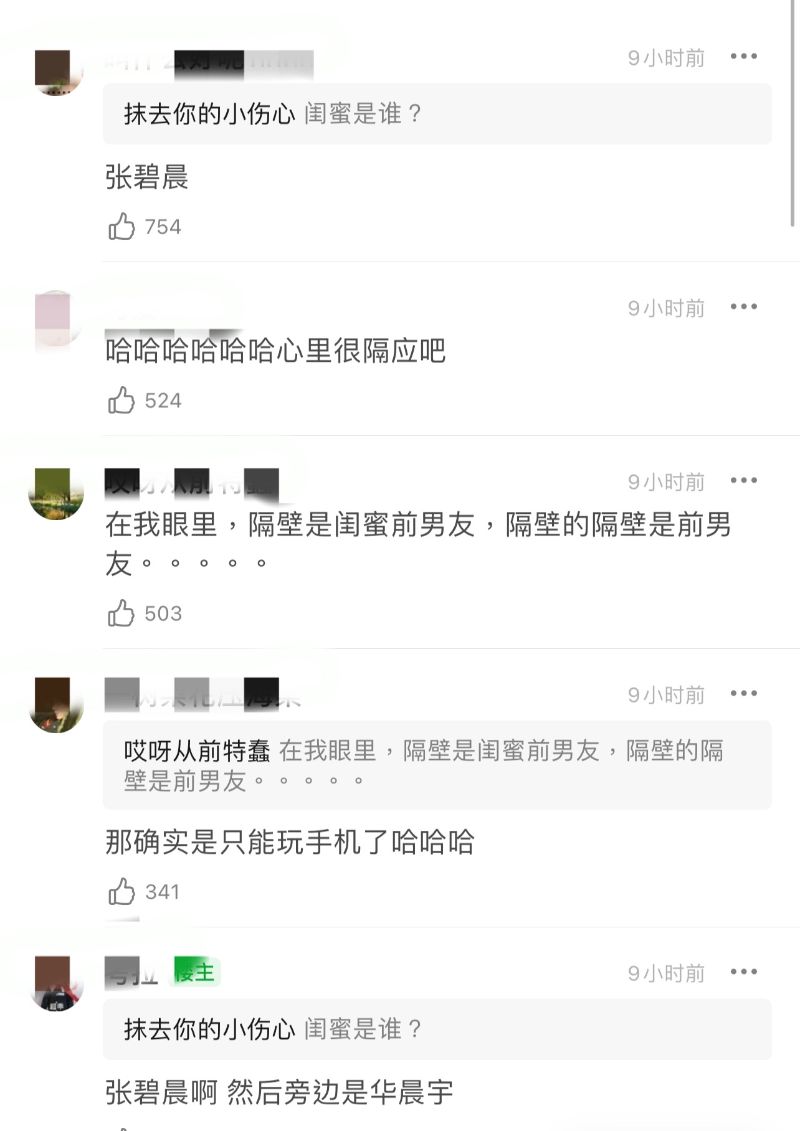Viewport: 800px width, 1131px height.
Task: Open the quoted reply from 哎呀从前特蠢
Action: click(437, 765)
